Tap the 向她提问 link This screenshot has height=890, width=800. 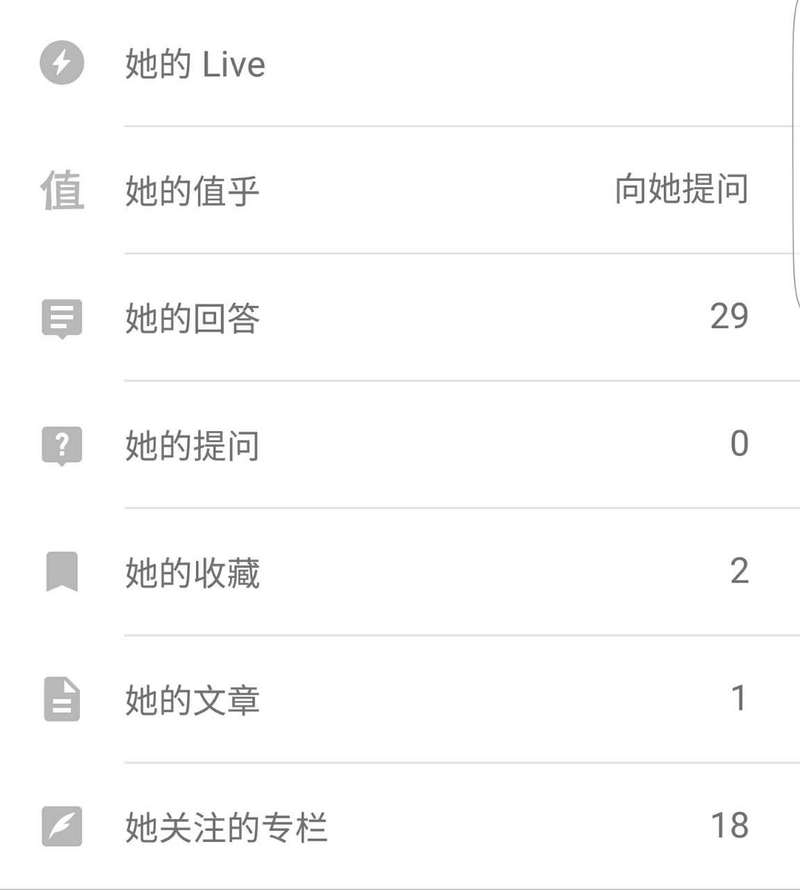(684, 191)
